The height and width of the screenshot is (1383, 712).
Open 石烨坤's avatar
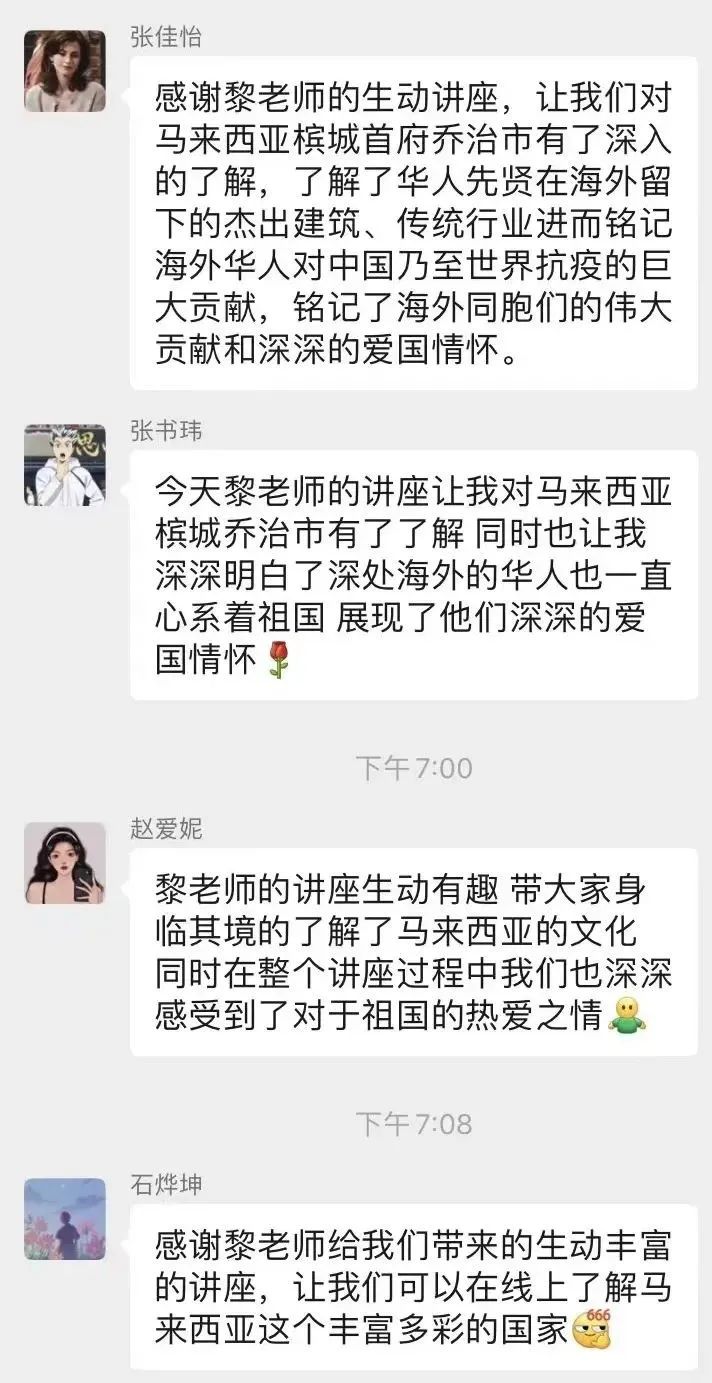tap(65, 1219)
